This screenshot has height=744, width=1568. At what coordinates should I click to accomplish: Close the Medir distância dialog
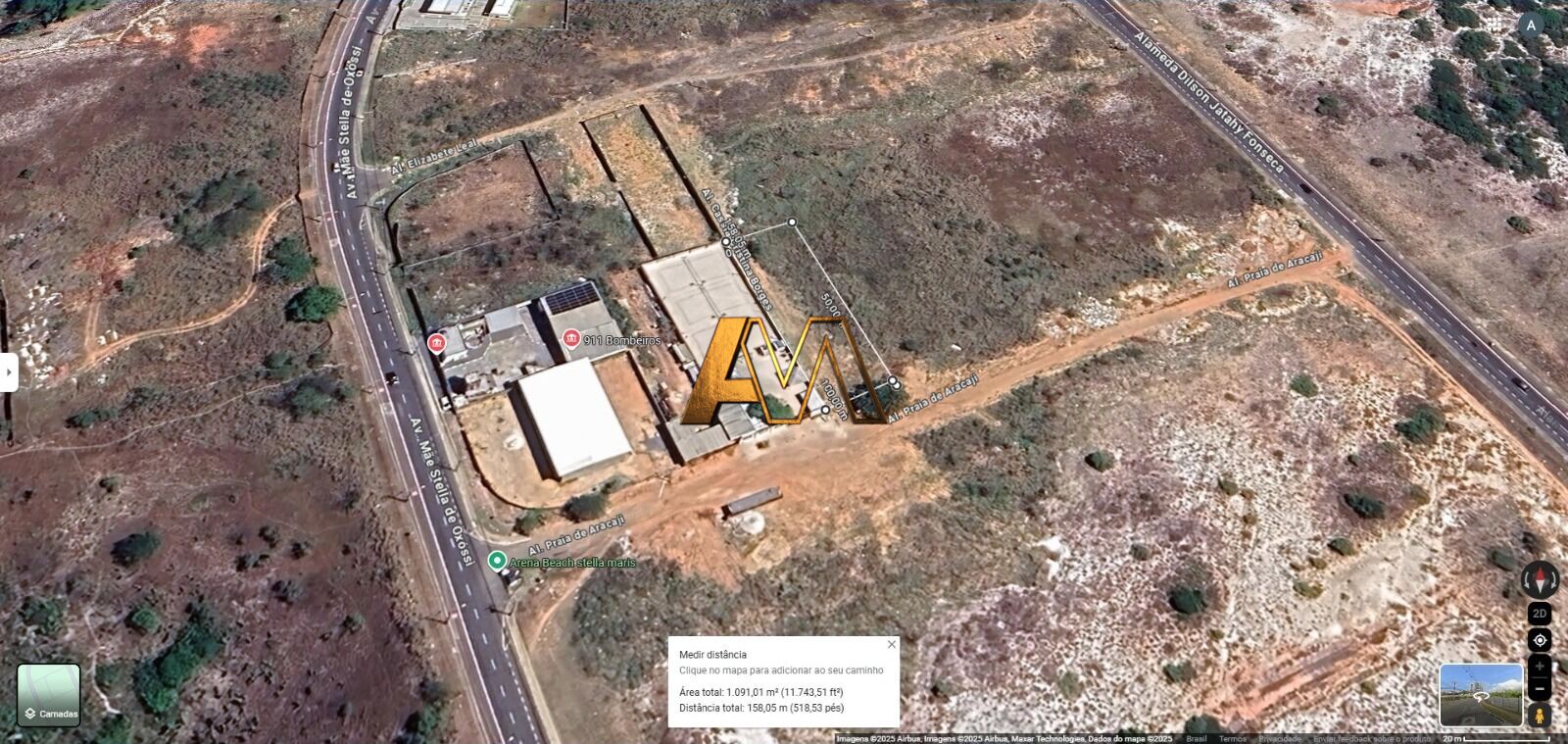coord(891,644)
